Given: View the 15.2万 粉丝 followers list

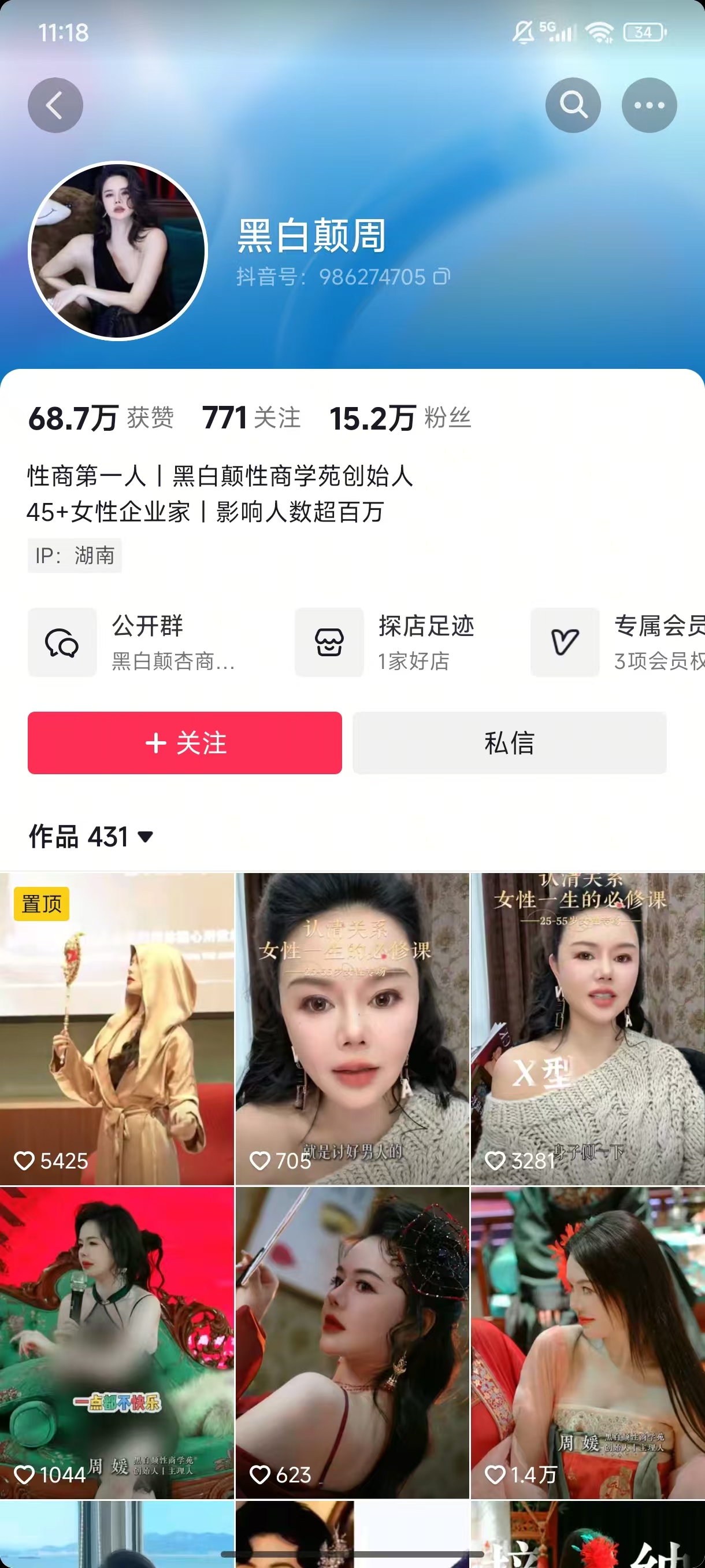Looking at the screenshot, I should (400, 418).
